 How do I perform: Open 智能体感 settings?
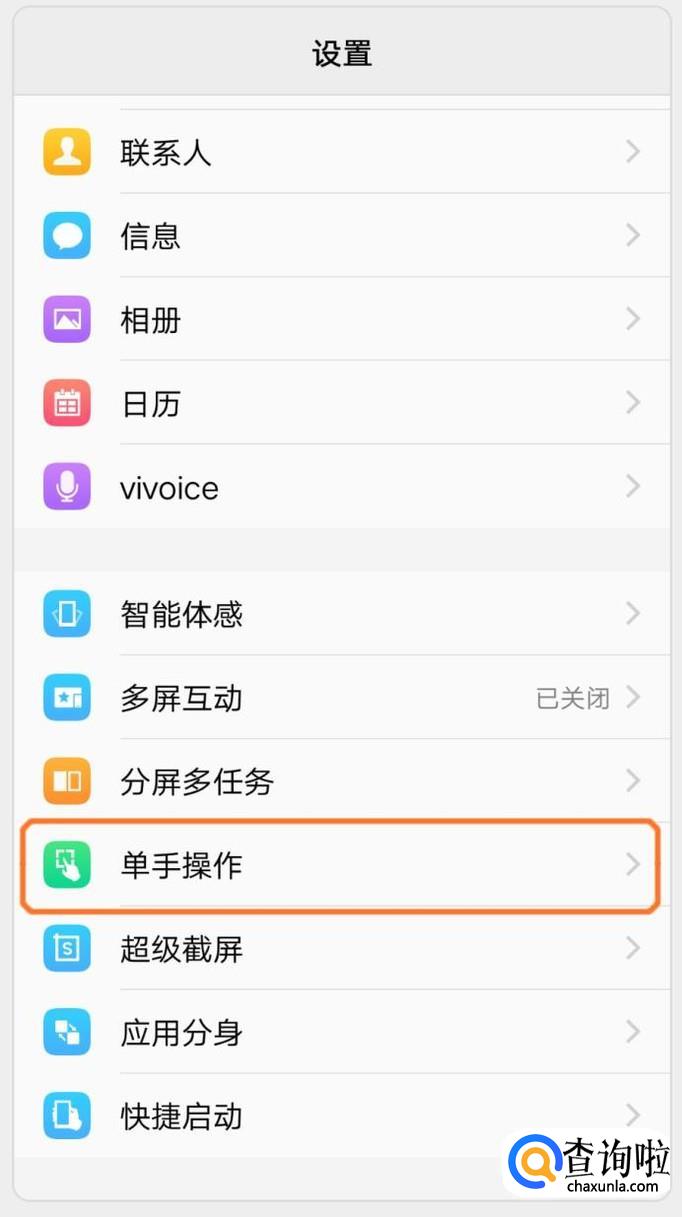[x=340, y=614]
